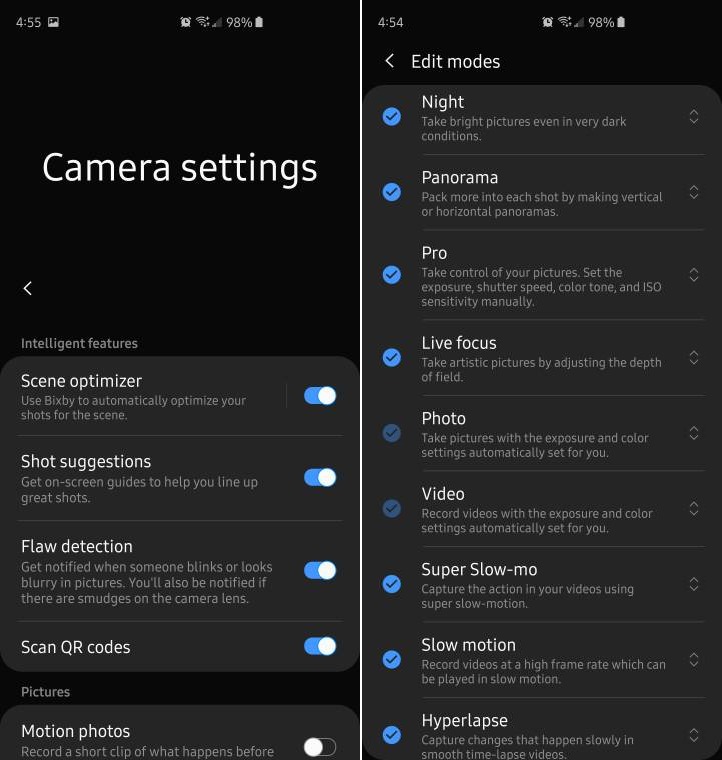Uncheck Pro mode

pos(392,274)
